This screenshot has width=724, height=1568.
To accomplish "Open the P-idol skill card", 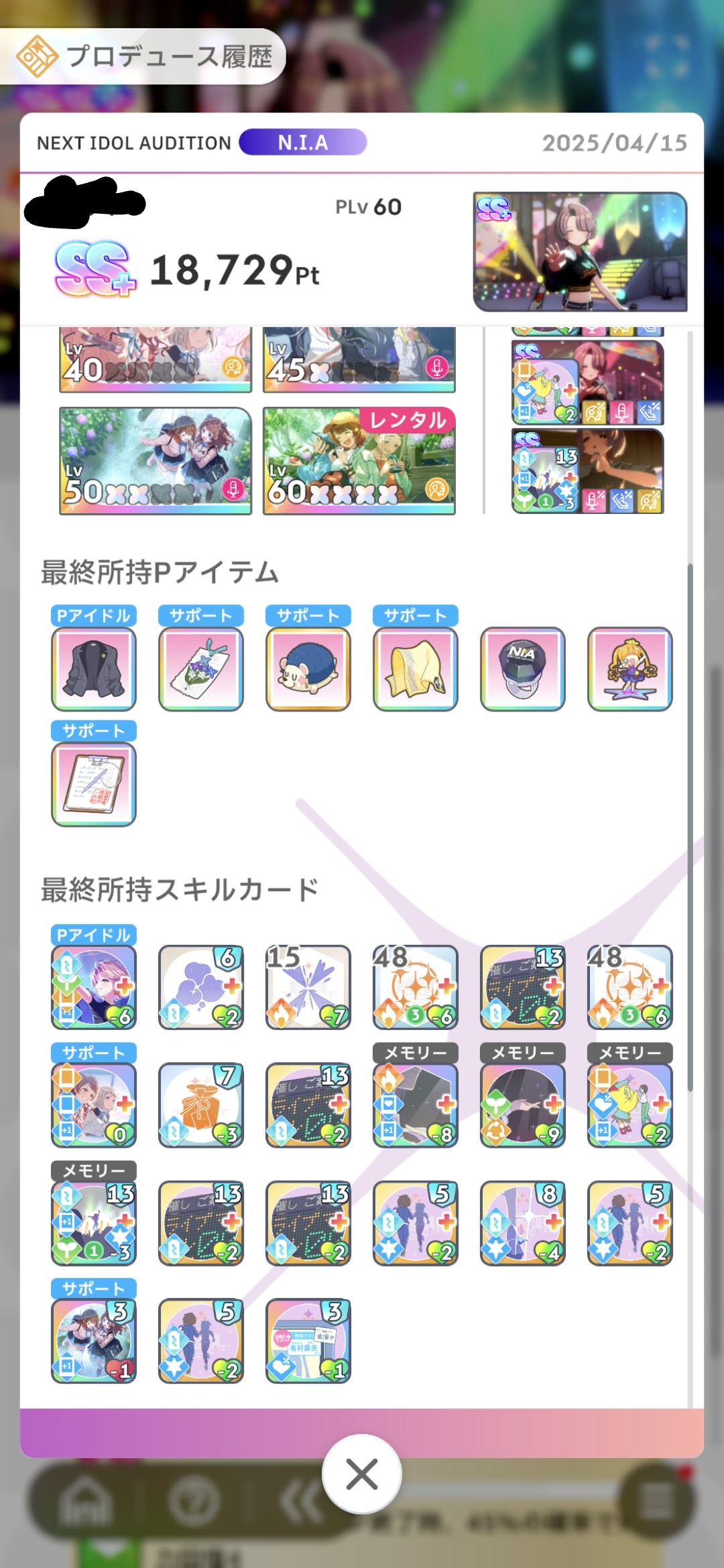I will point(94,987).
